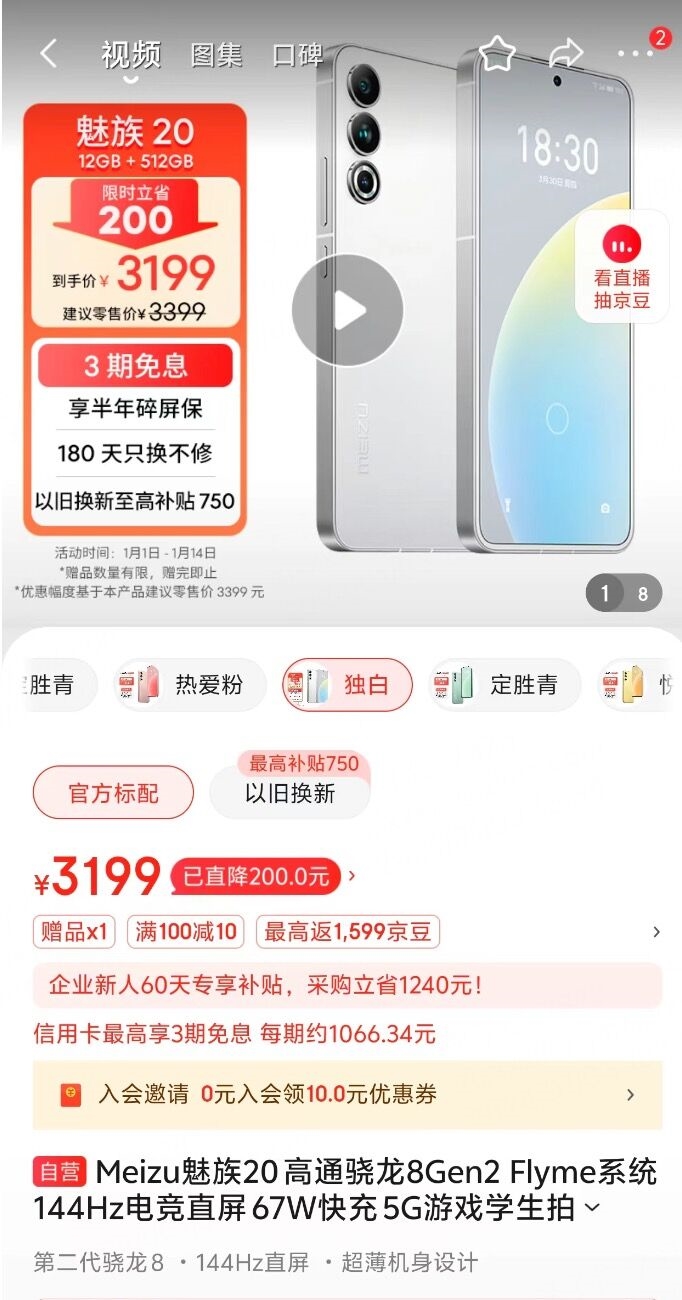Image resolution: width=682 pixels, height=1300 pixels.
Task: Open the three-dot overflow menu
Action: 635,54
